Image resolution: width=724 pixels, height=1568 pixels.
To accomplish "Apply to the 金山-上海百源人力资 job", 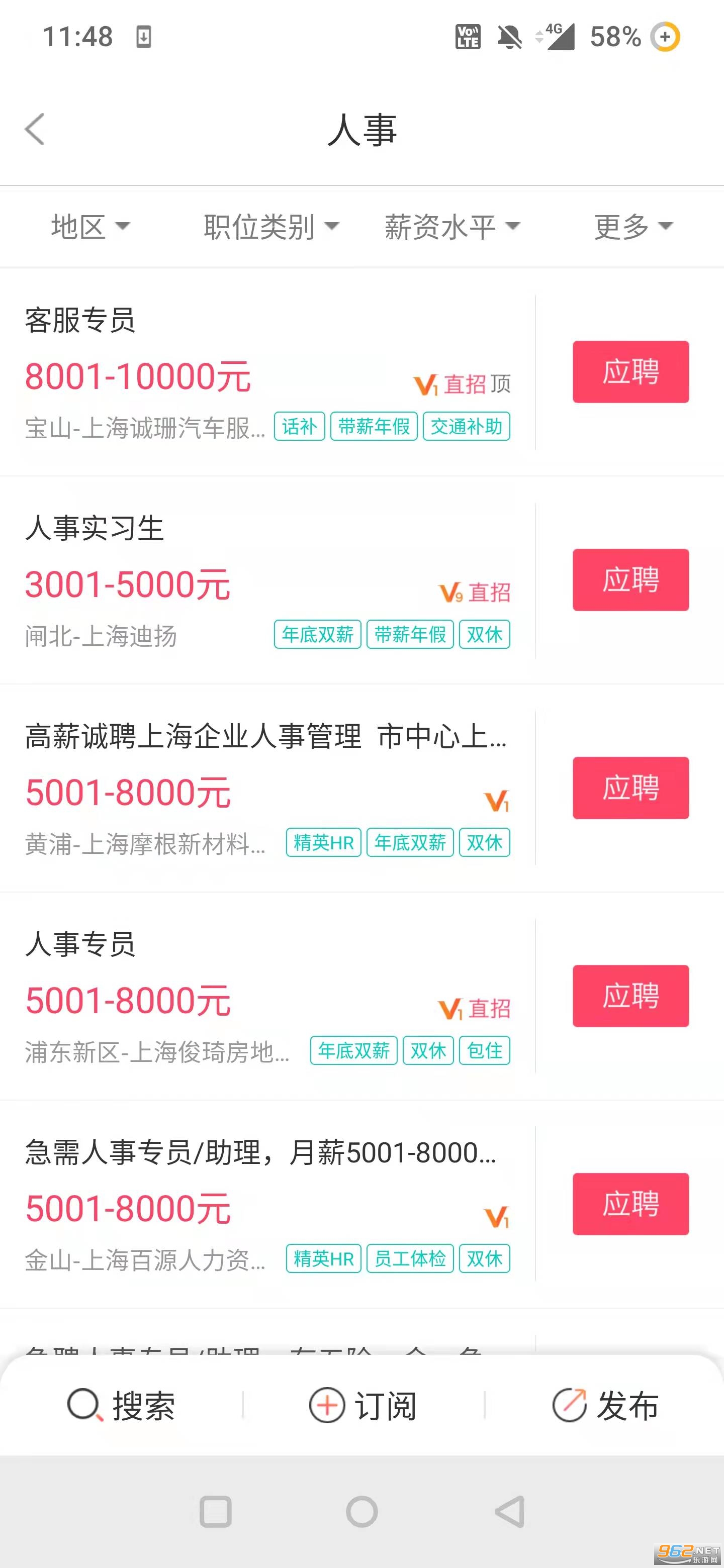I will point(630,1204).
